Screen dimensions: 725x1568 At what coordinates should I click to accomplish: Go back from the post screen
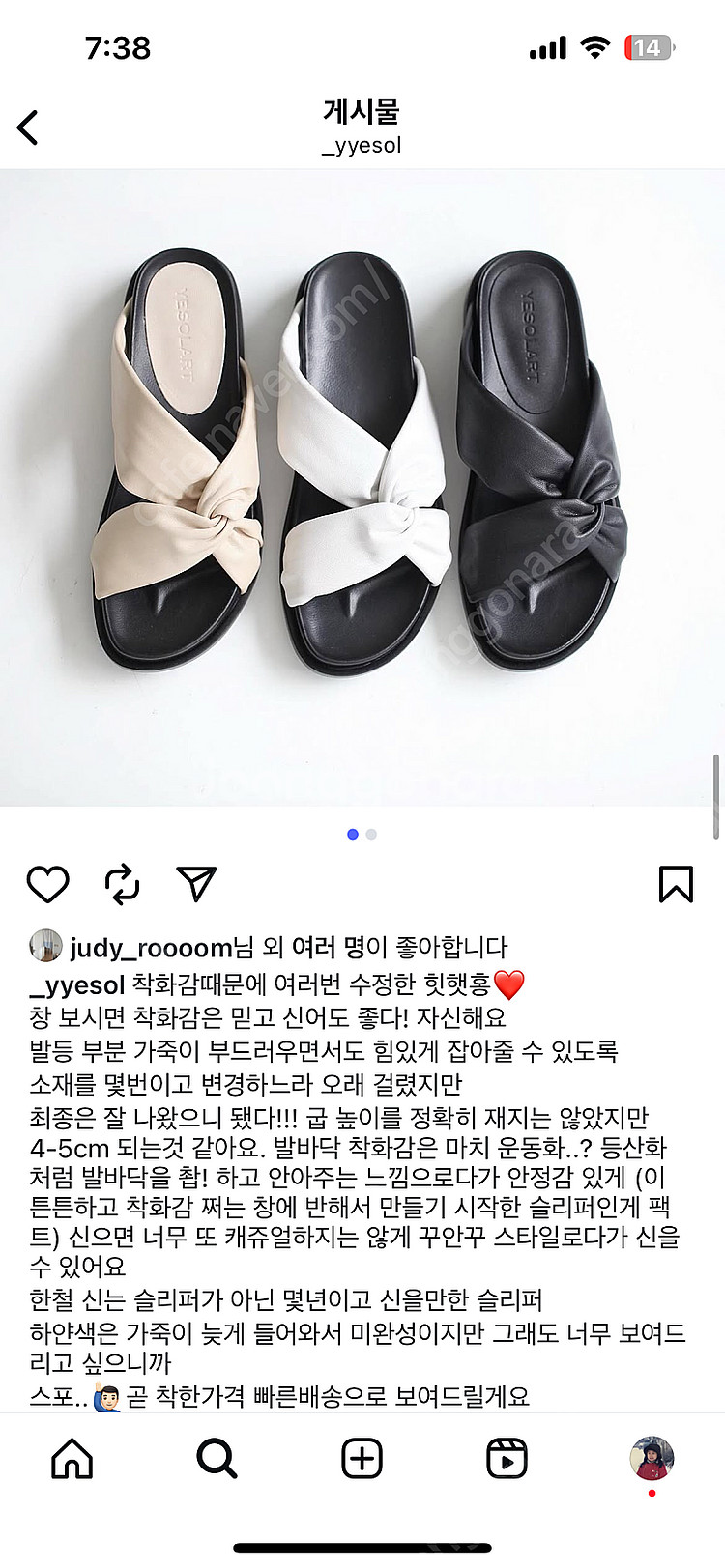tap(28, 128)
